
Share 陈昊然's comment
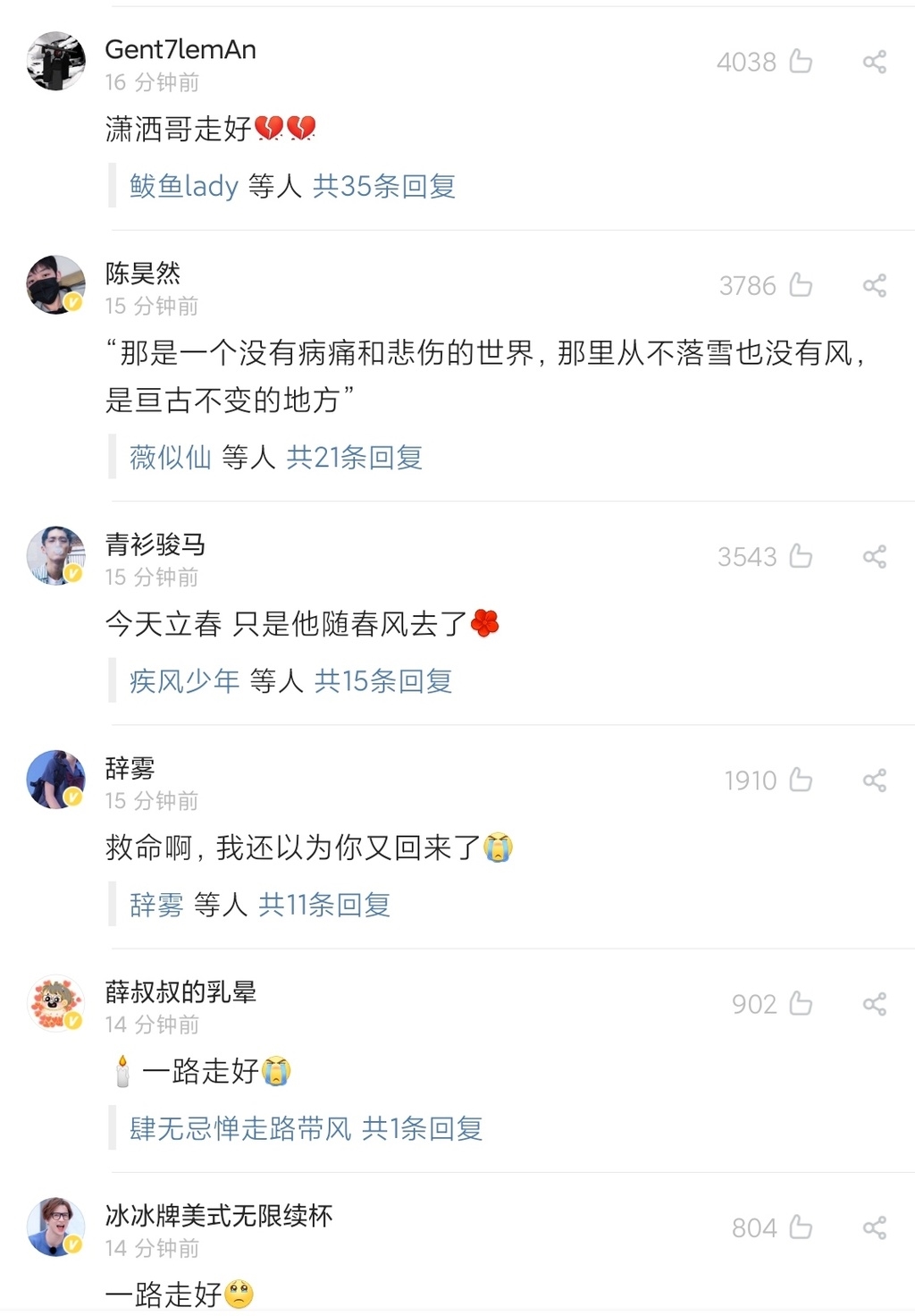pyautogui.click(x=874, y=285)
